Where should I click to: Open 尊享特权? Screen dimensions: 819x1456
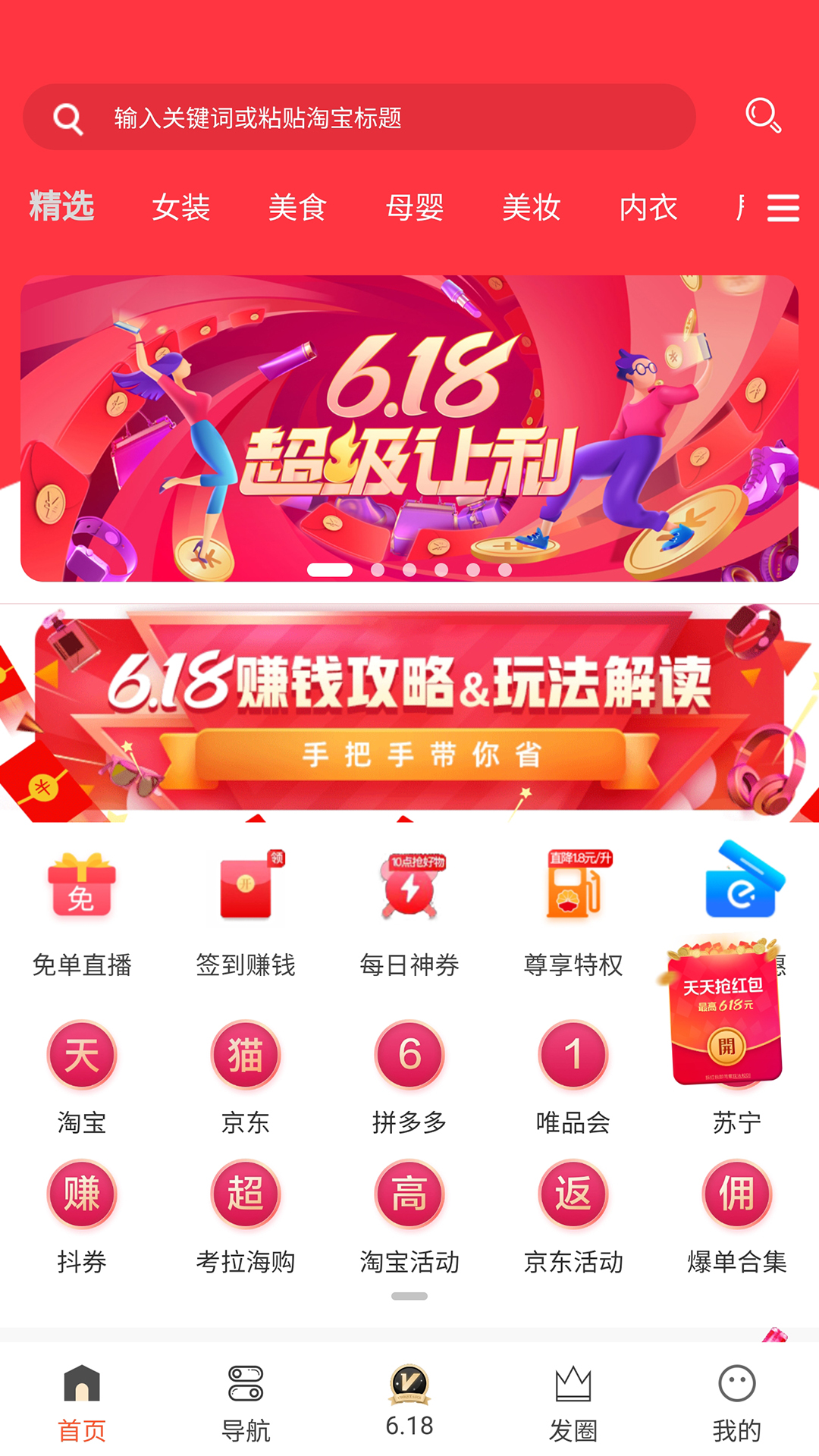click(573, 914)
